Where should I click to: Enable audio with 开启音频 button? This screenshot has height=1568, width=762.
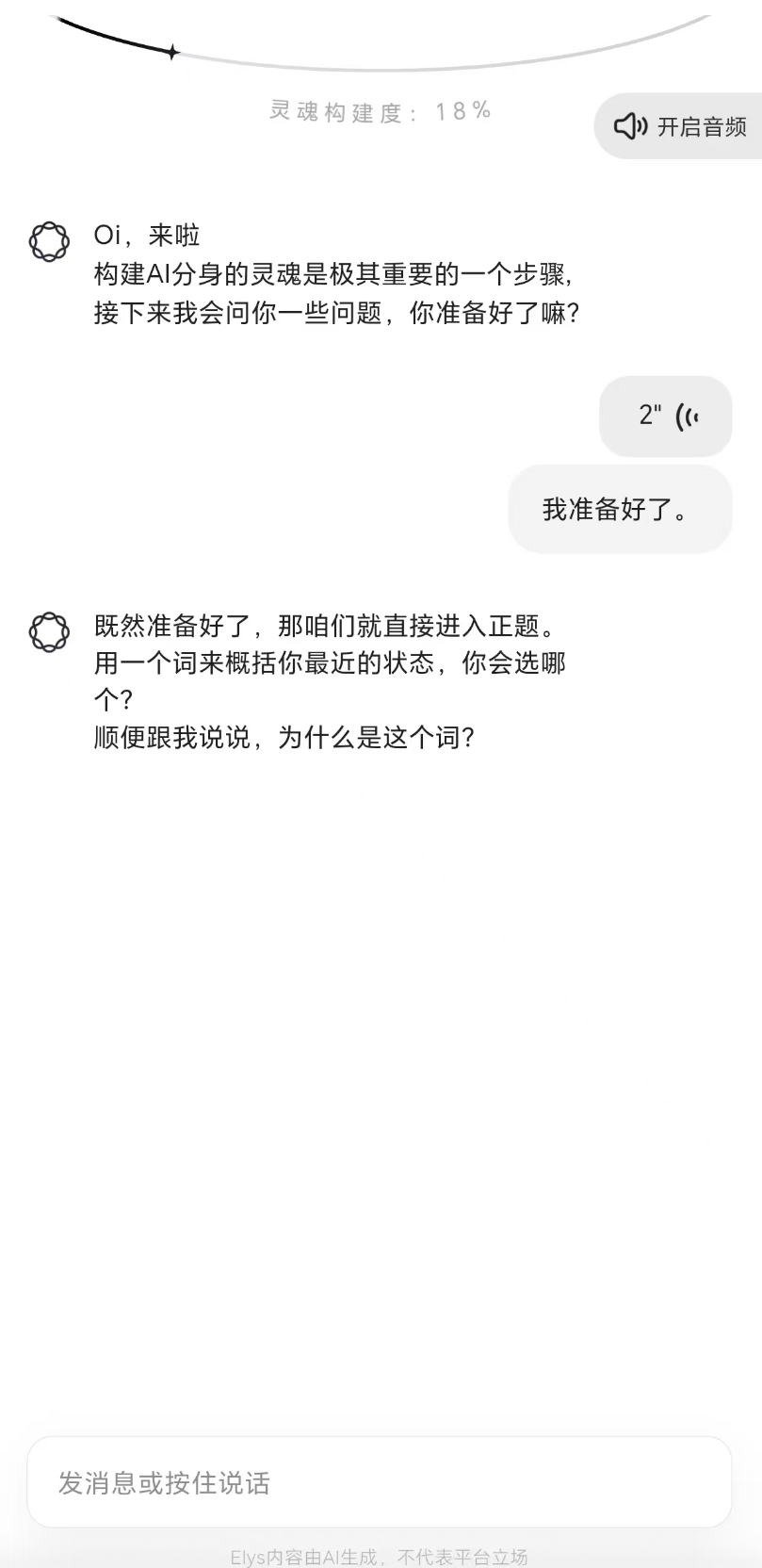(x=680, y=126)
